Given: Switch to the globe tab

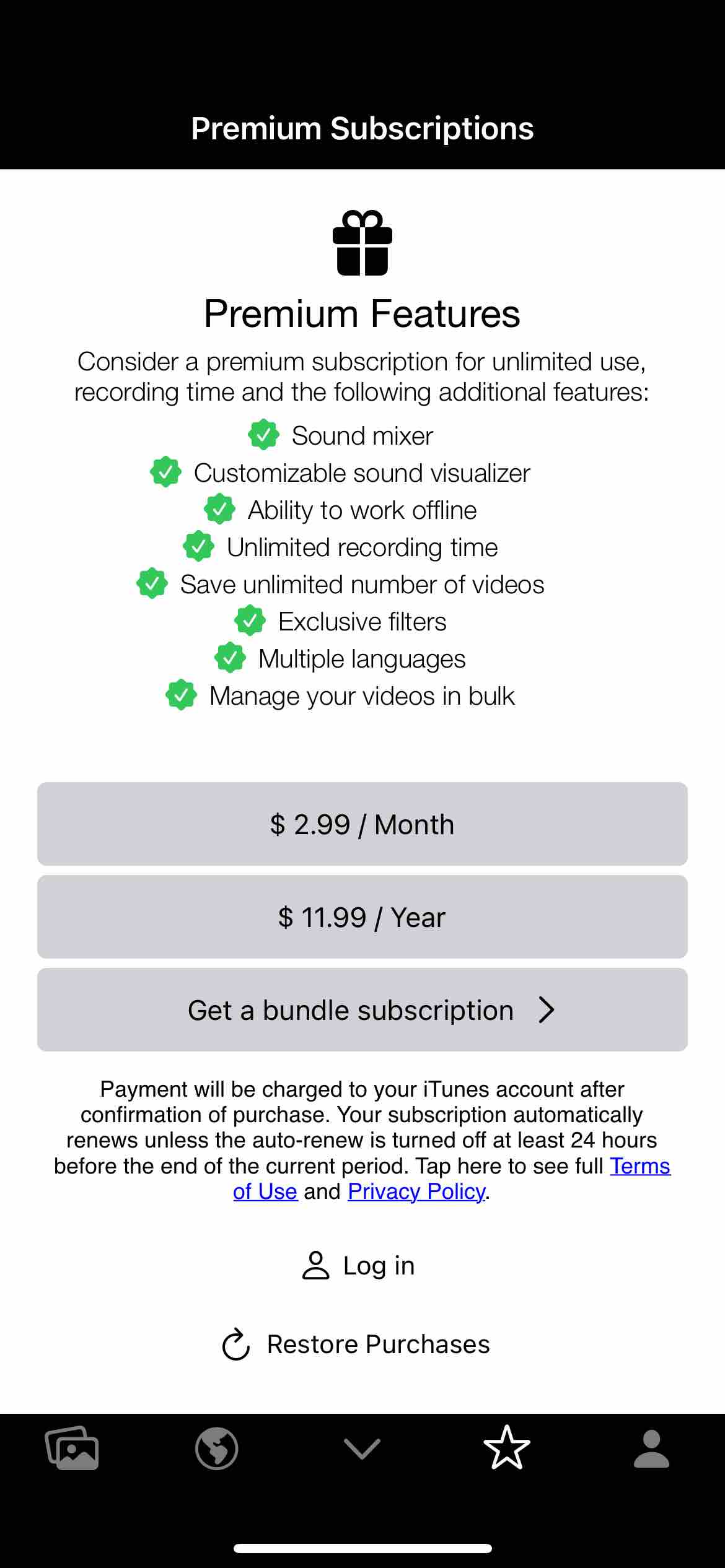Looking at the screenshot, I should pyautogui.click(x=217, y=1448).
